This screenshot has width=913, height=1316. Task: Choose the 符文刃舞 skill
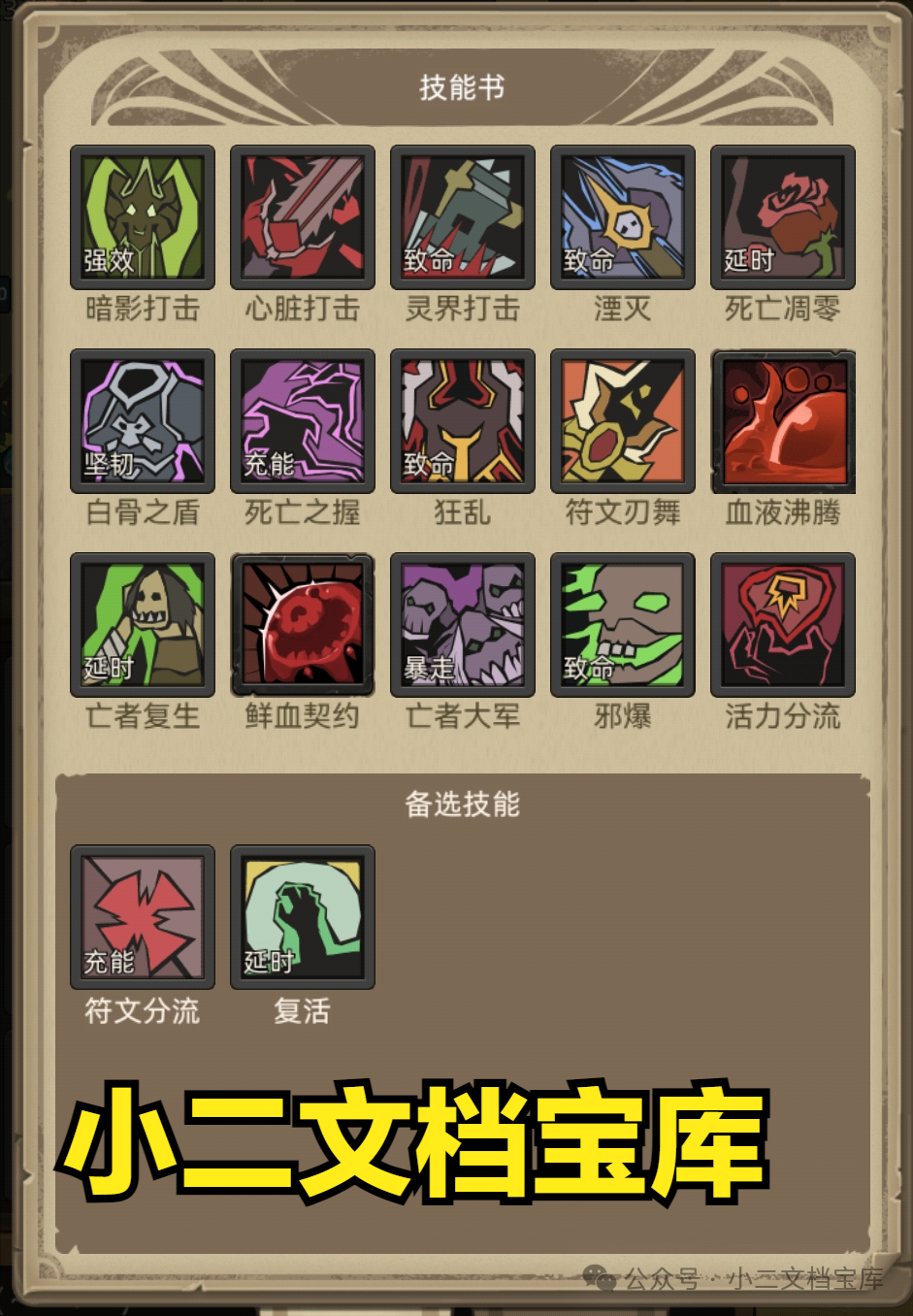coord(623,421)
